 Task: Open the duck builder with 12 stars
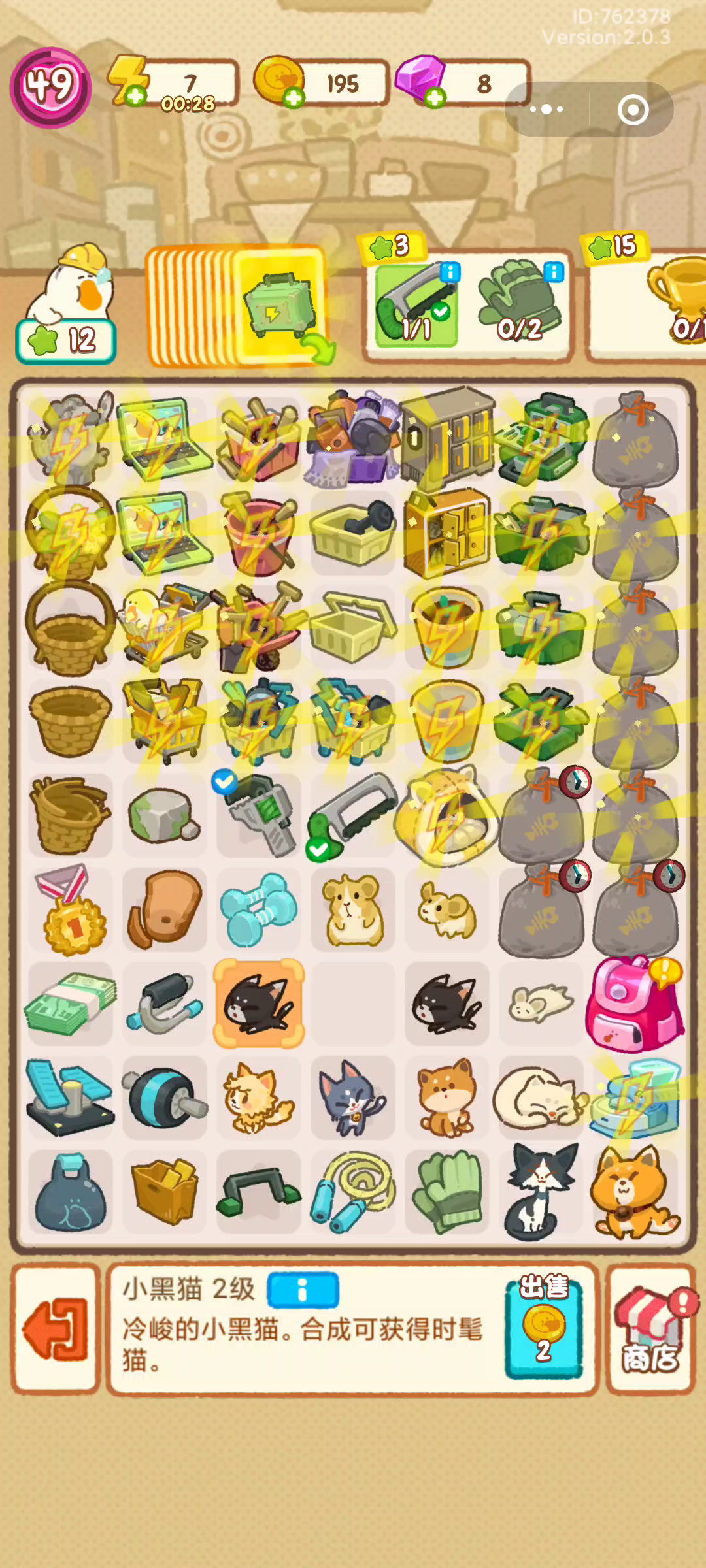click(67, 304)
